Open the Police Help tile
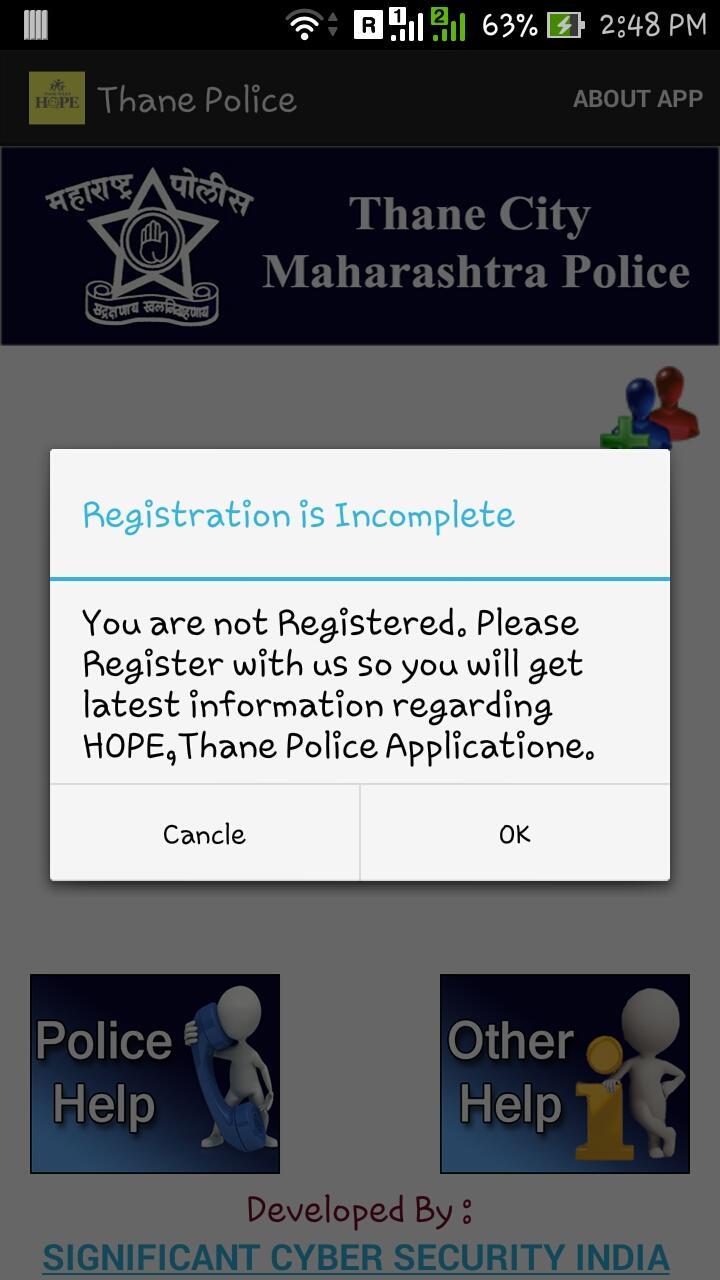Screen dimensions: 720x1280 coord(155,1073)
